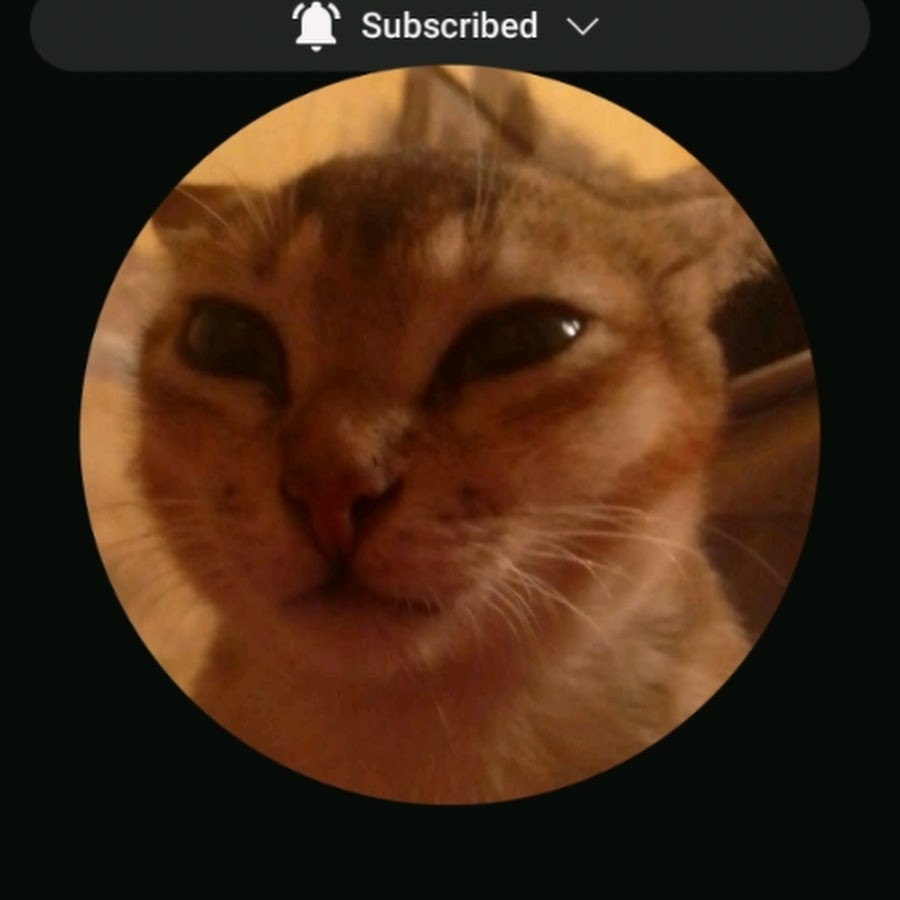Viewport: 900px width, 900px height.
Task: Open the Subscribed notification options dropdown
Action: point(581,27)
